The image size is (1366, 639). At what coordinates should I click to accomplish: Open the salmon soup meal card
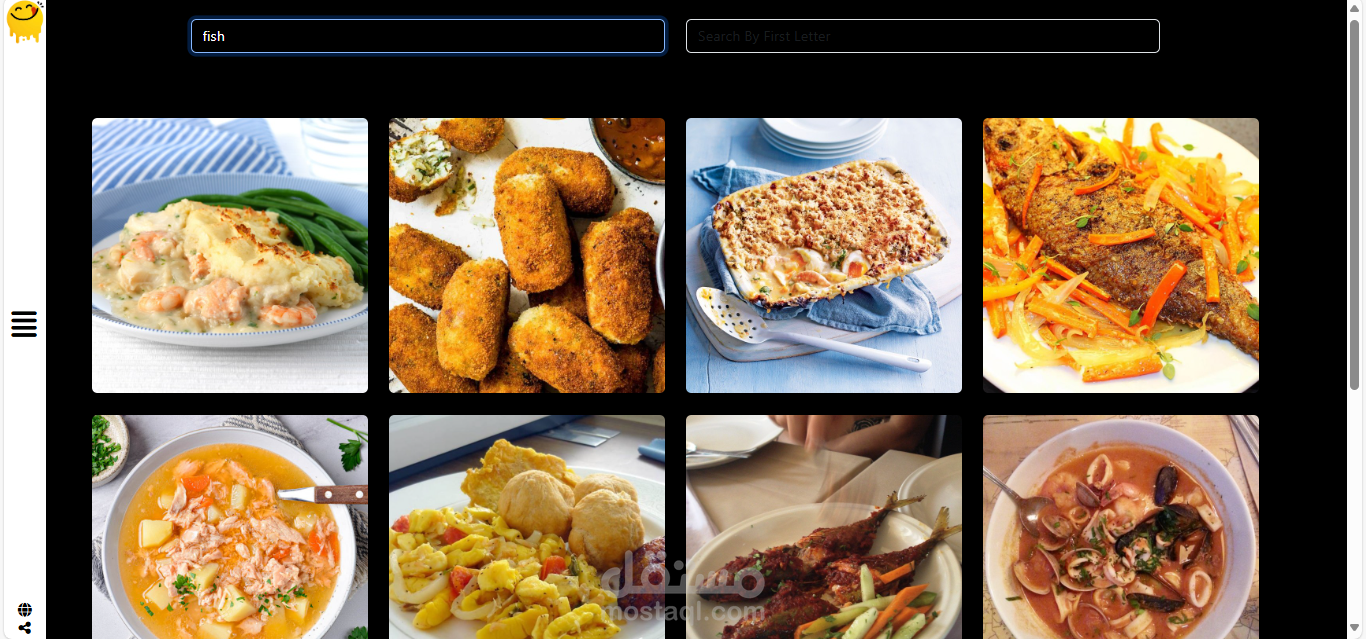230,527
